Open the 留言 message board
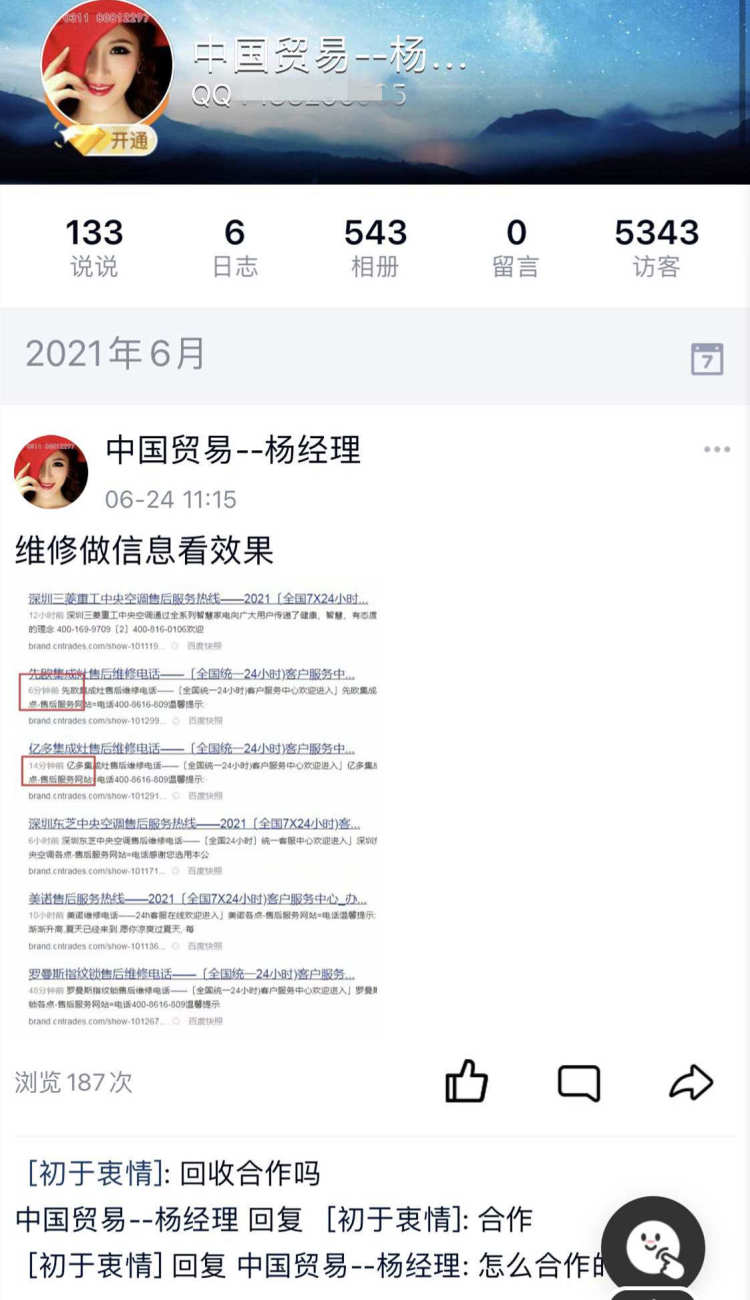 516,247
